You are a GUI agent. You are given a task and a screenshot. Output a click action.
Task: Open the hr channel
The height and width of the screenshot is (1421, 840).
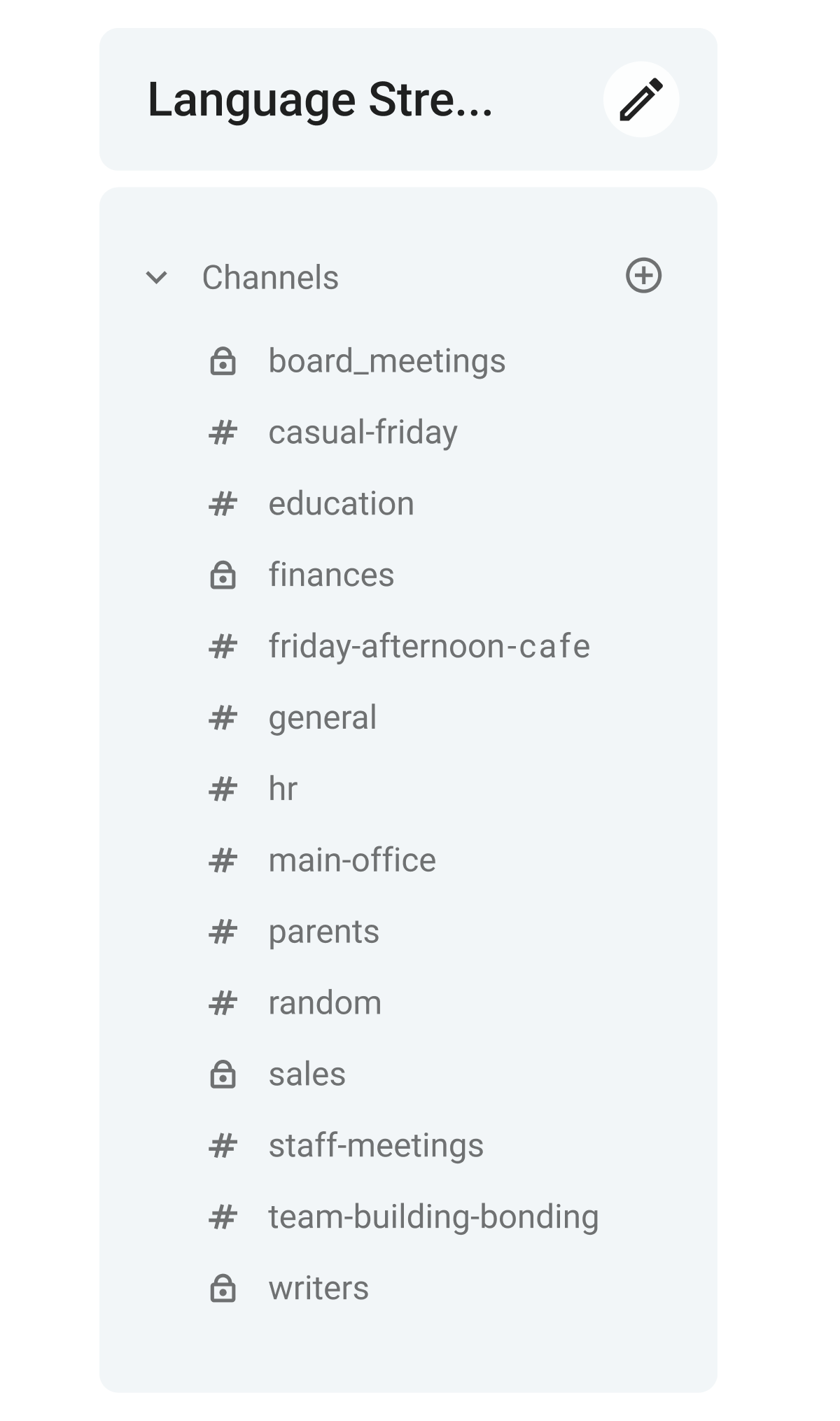coord(408,789)
